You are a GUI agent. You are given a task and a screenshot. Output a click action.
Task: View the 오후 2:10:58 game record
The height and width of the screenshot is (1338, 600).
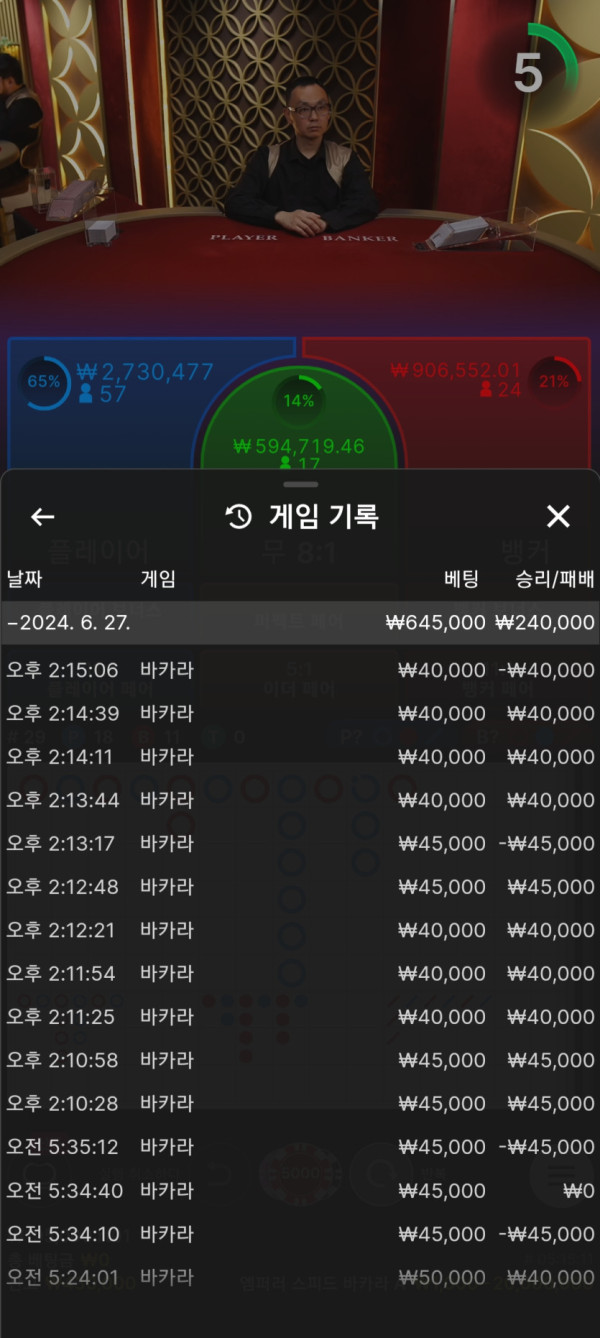pyautogui.click(x=300, y=1060)
